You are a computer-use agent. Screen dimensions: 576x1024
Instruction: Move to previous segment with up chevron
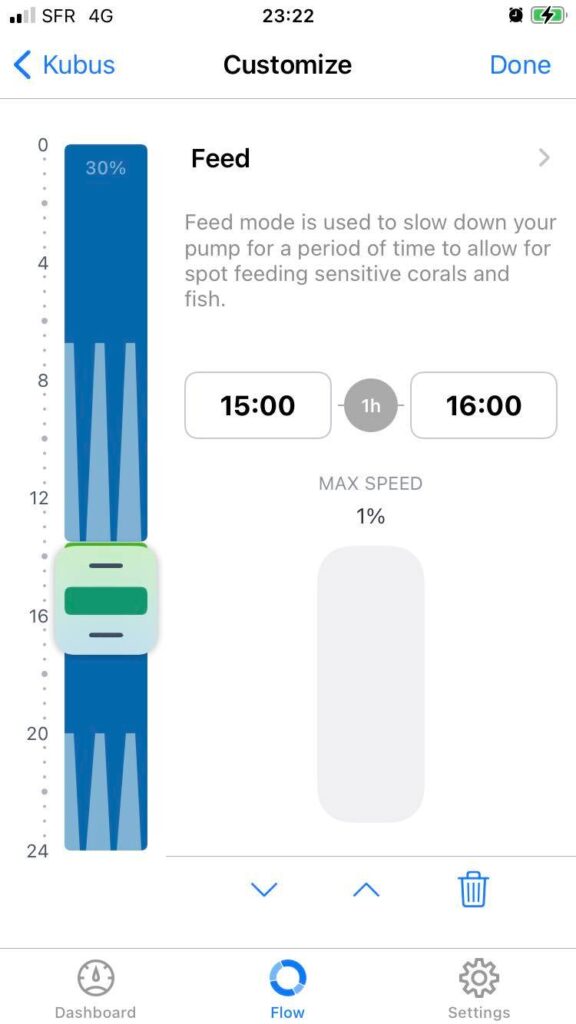point(366,889)
